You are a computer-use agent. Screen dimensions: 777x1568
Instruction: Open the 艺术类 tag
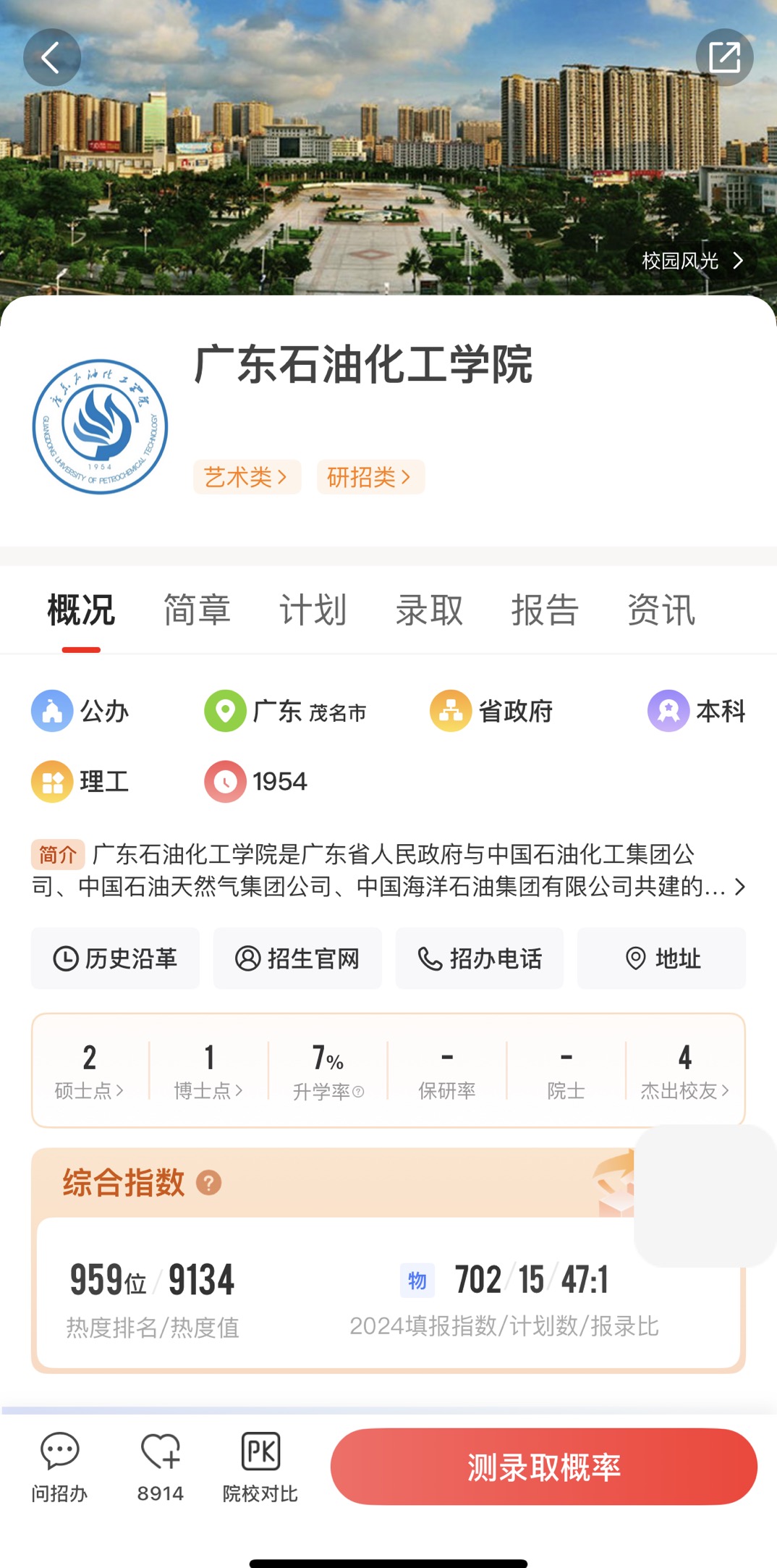point(247,477)
